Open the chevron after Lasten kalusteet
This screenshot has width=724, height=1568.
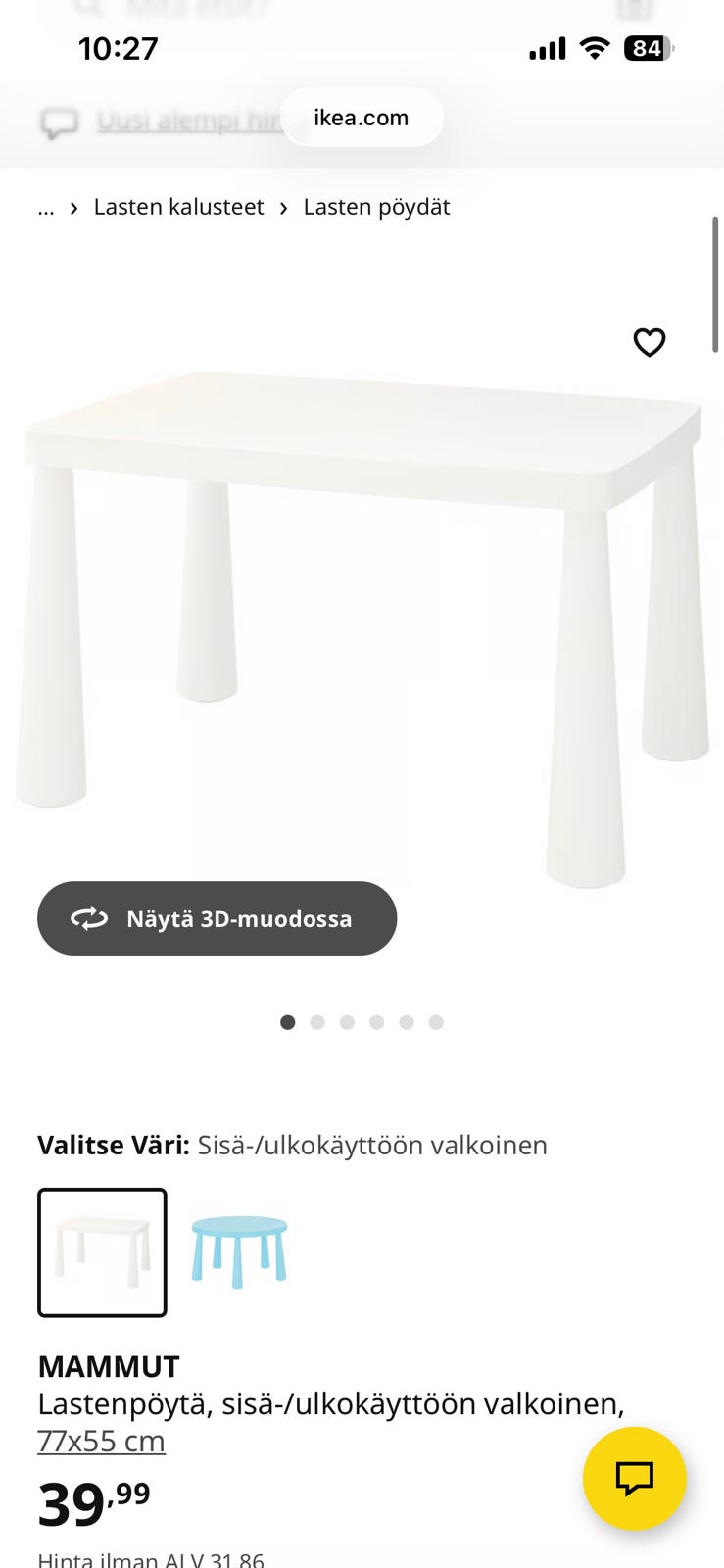283,207
